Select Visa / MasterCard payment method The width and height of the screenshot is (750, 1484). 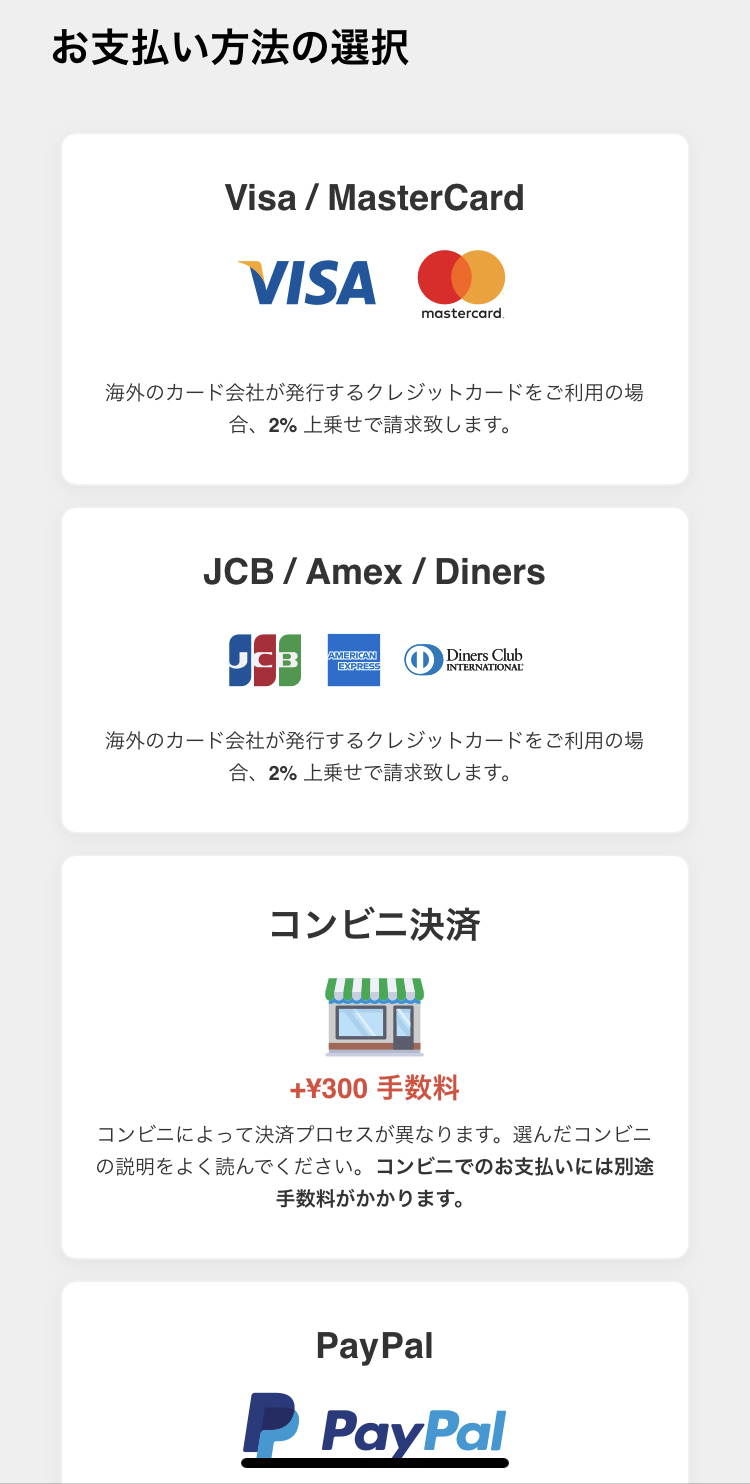(x=375, y=308)
